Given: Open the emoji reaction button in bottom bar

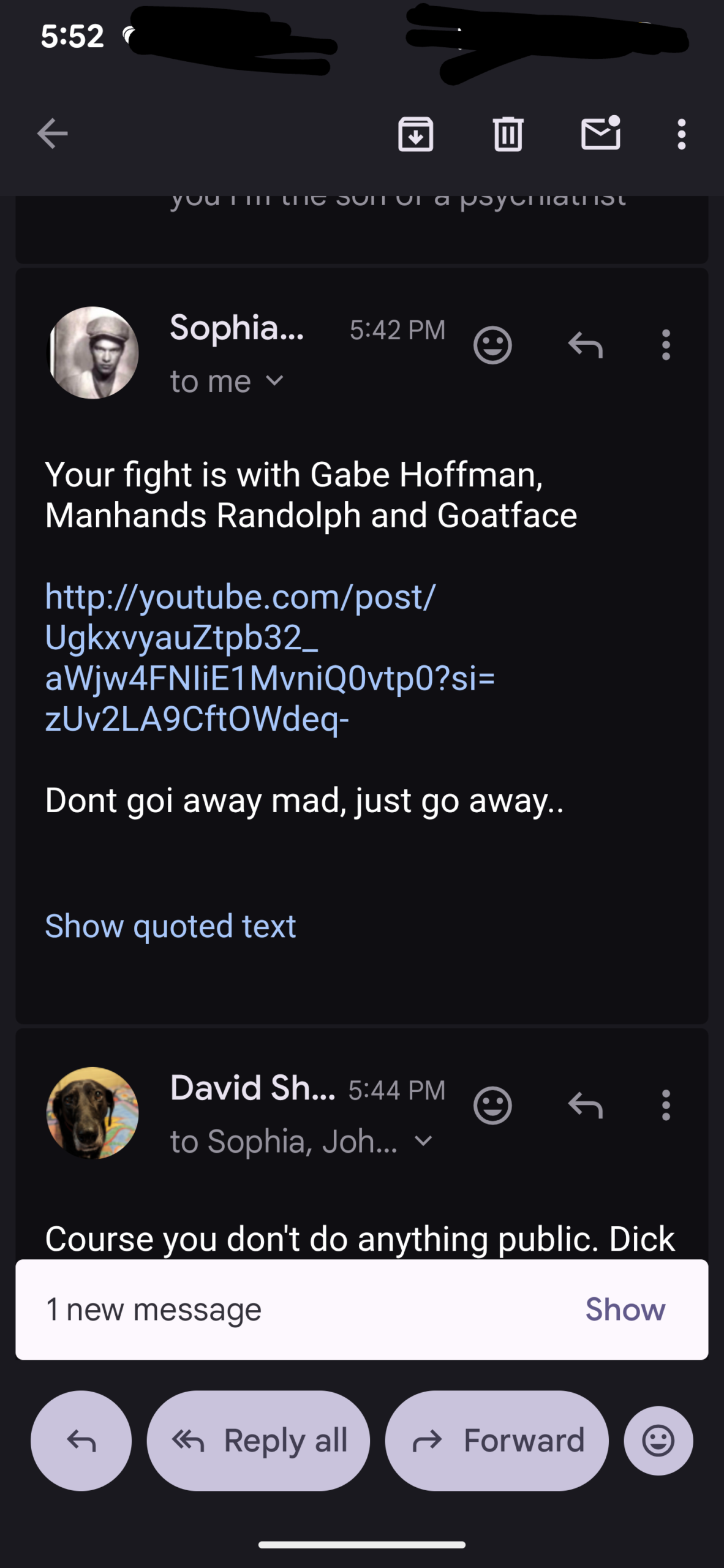Looking at the screenshot, I should pyautogui.click(x=658, y=1441).
